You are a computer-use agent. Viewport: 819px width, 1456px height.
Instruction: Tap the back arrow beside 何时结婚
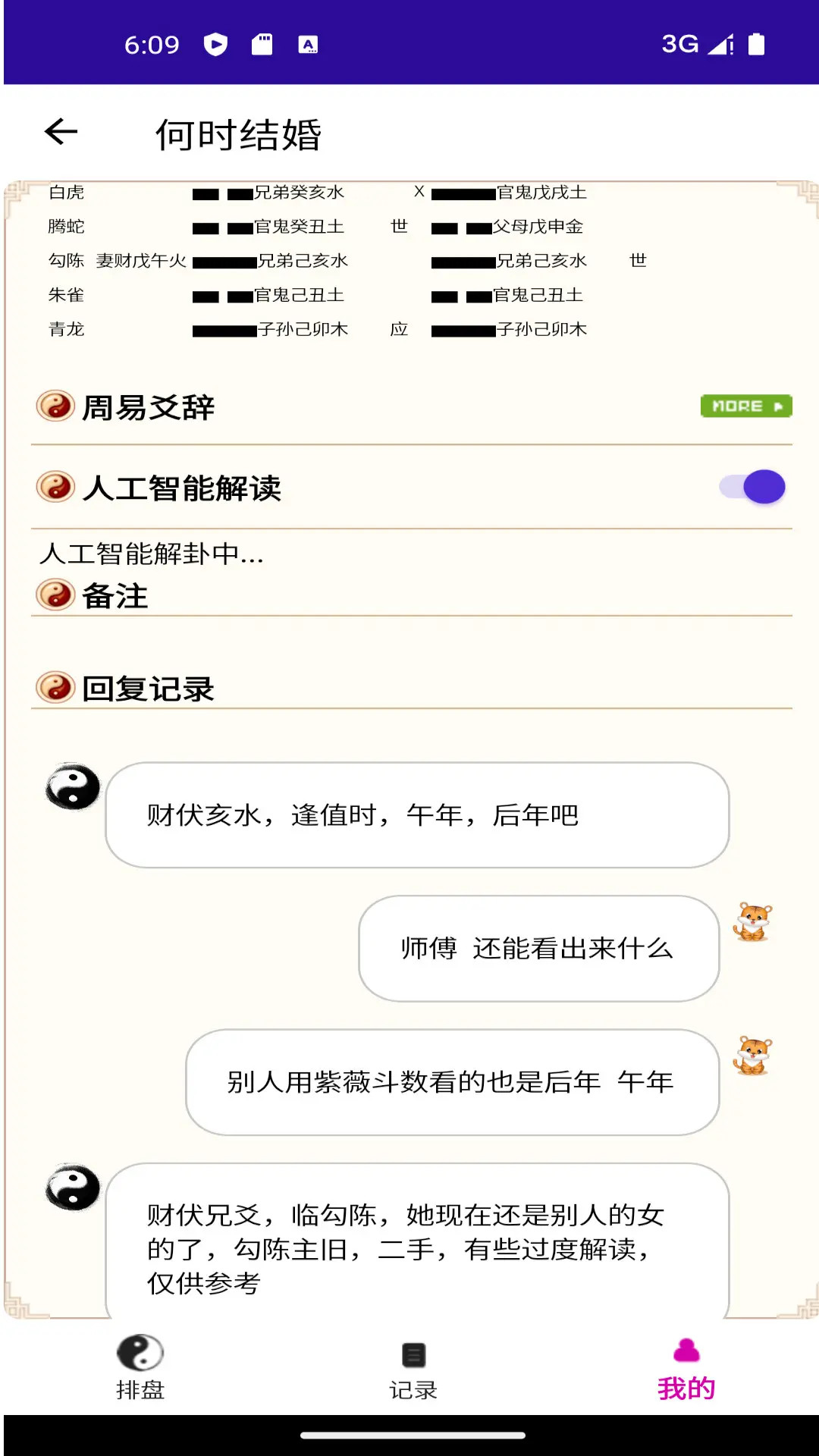tap(61, 130)
